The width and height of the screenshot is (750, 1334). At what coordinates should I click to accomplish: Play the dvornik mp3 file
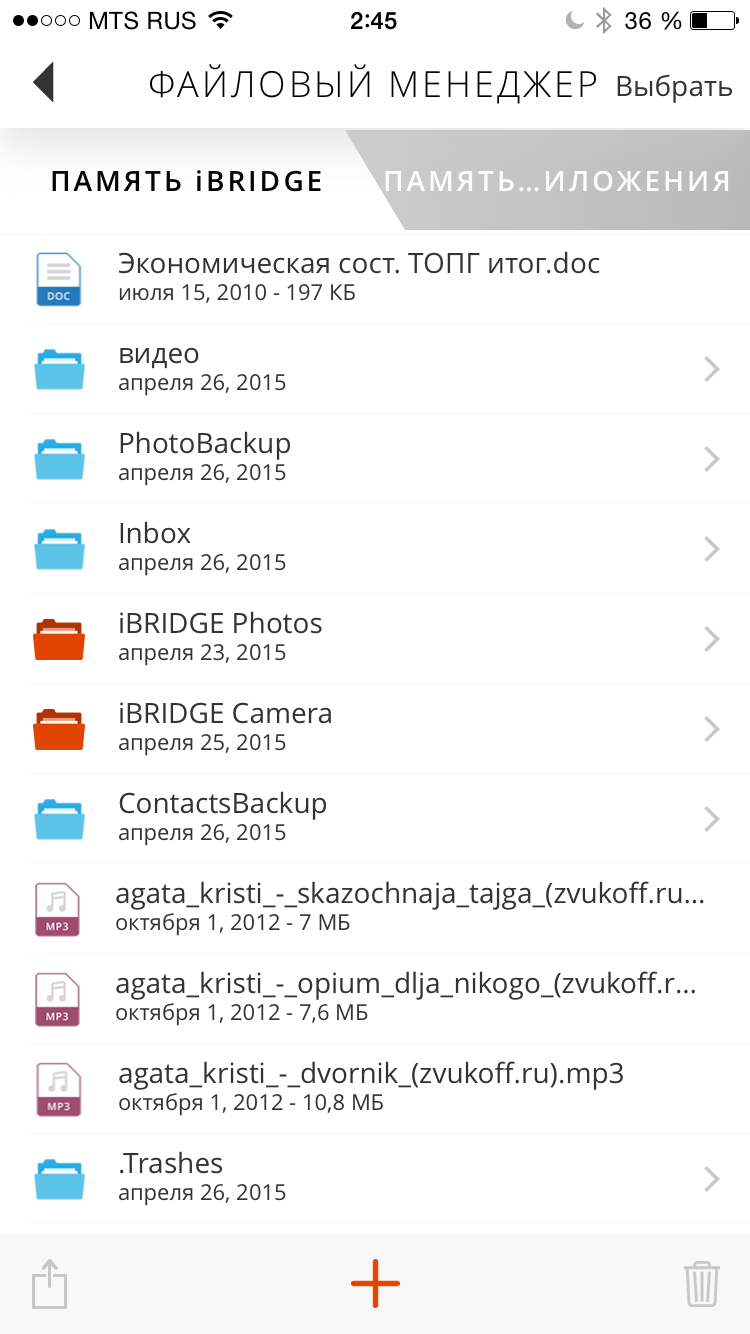375,1088
